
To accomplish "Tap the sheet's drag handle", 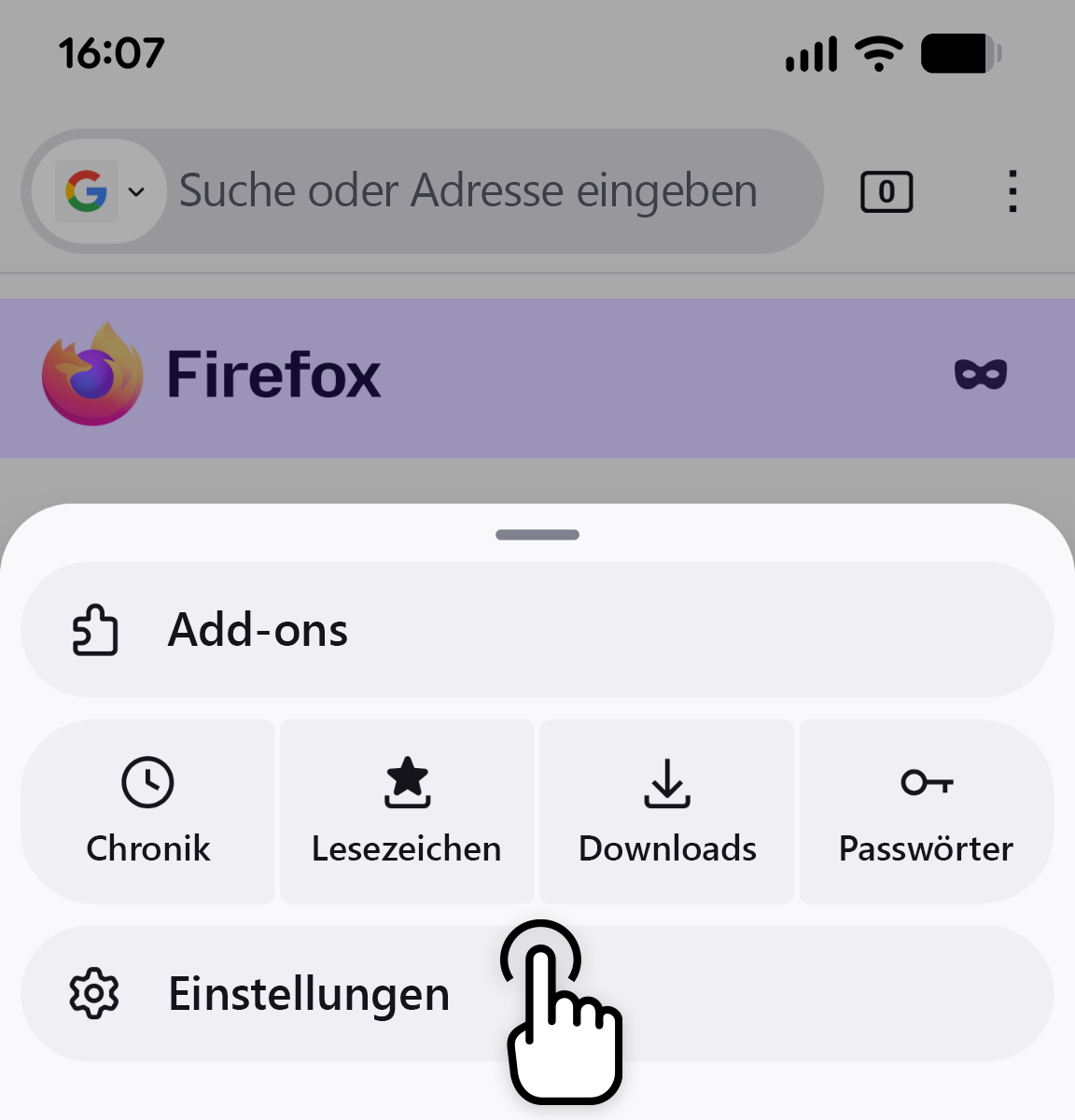I will pos(537,535).
